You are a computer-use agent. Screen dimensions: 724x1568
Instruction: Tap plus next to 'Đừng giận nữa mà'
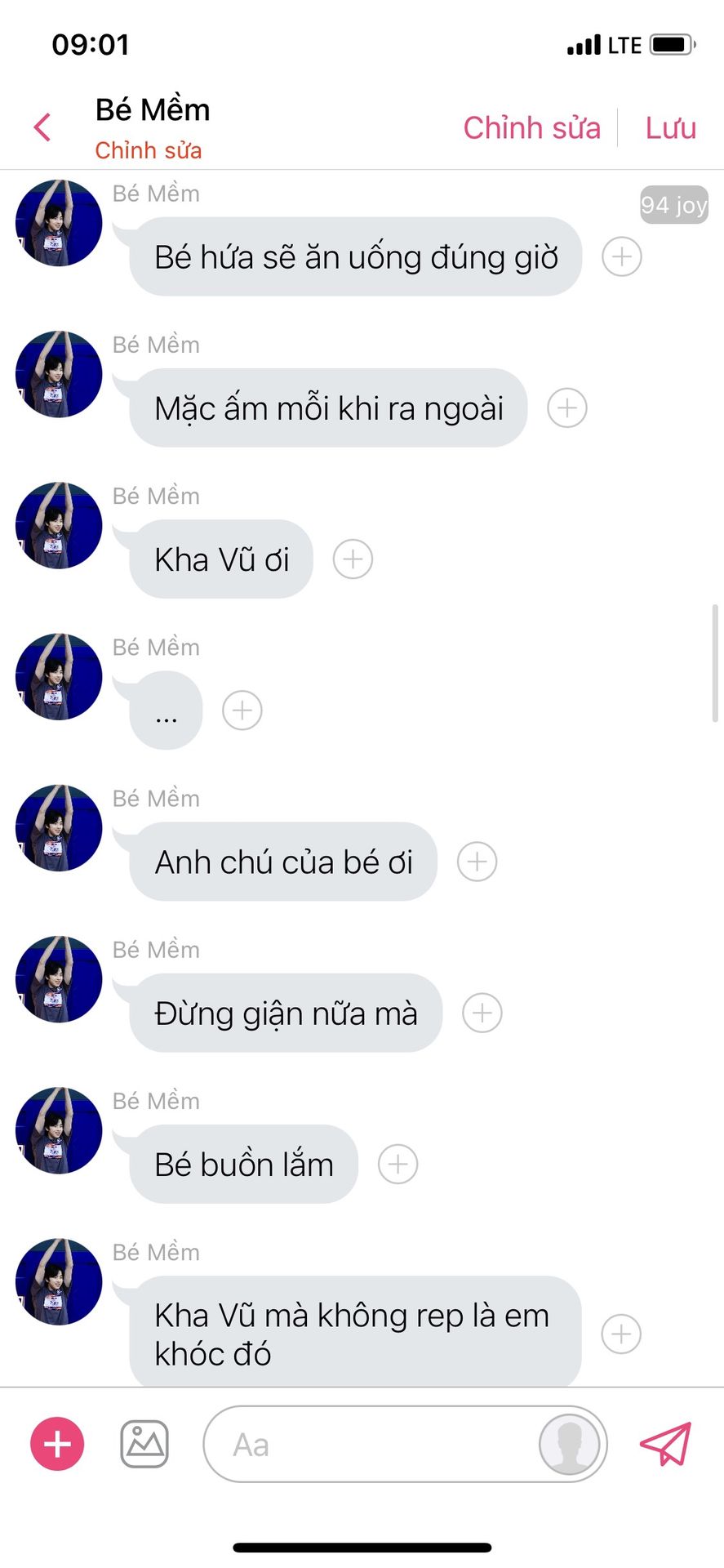482,1013
